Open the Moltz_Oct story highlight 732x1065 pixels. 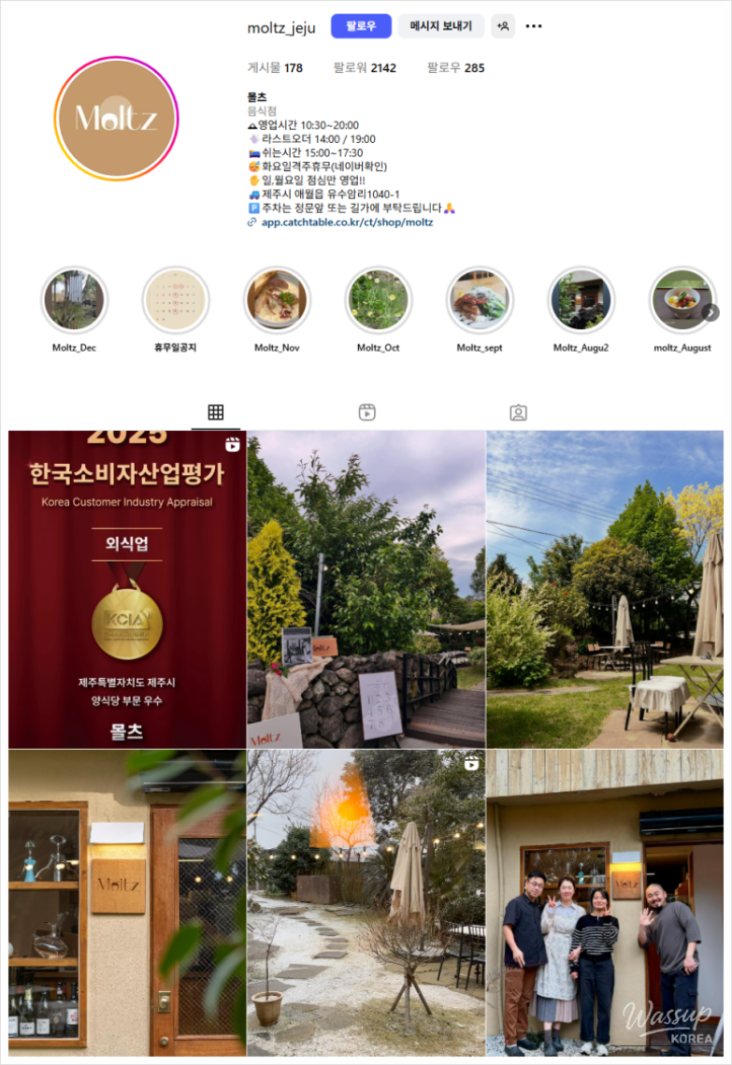378,300
